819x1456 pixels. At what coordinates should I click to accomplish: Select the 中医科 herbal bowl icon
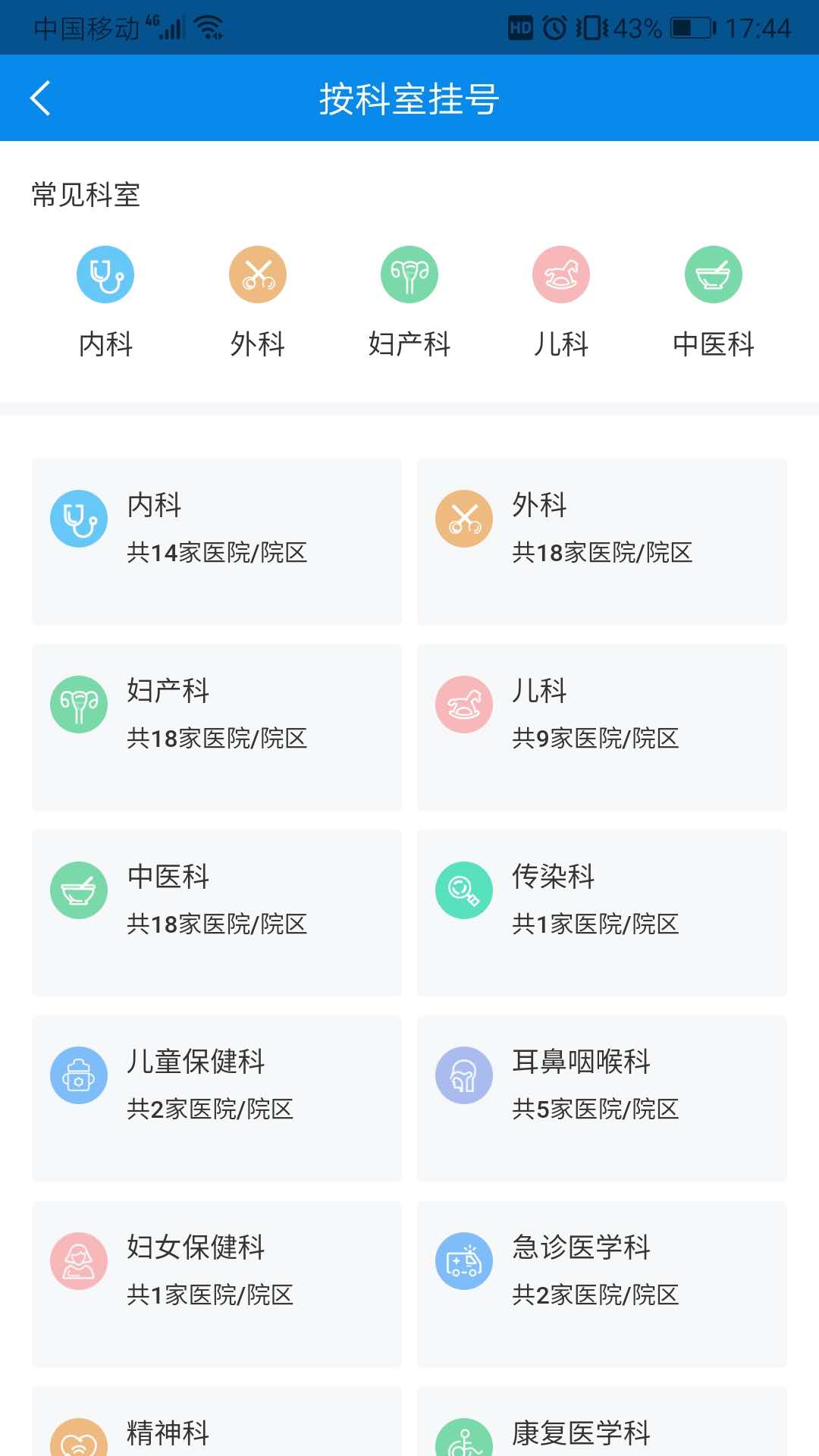(713, 275)
